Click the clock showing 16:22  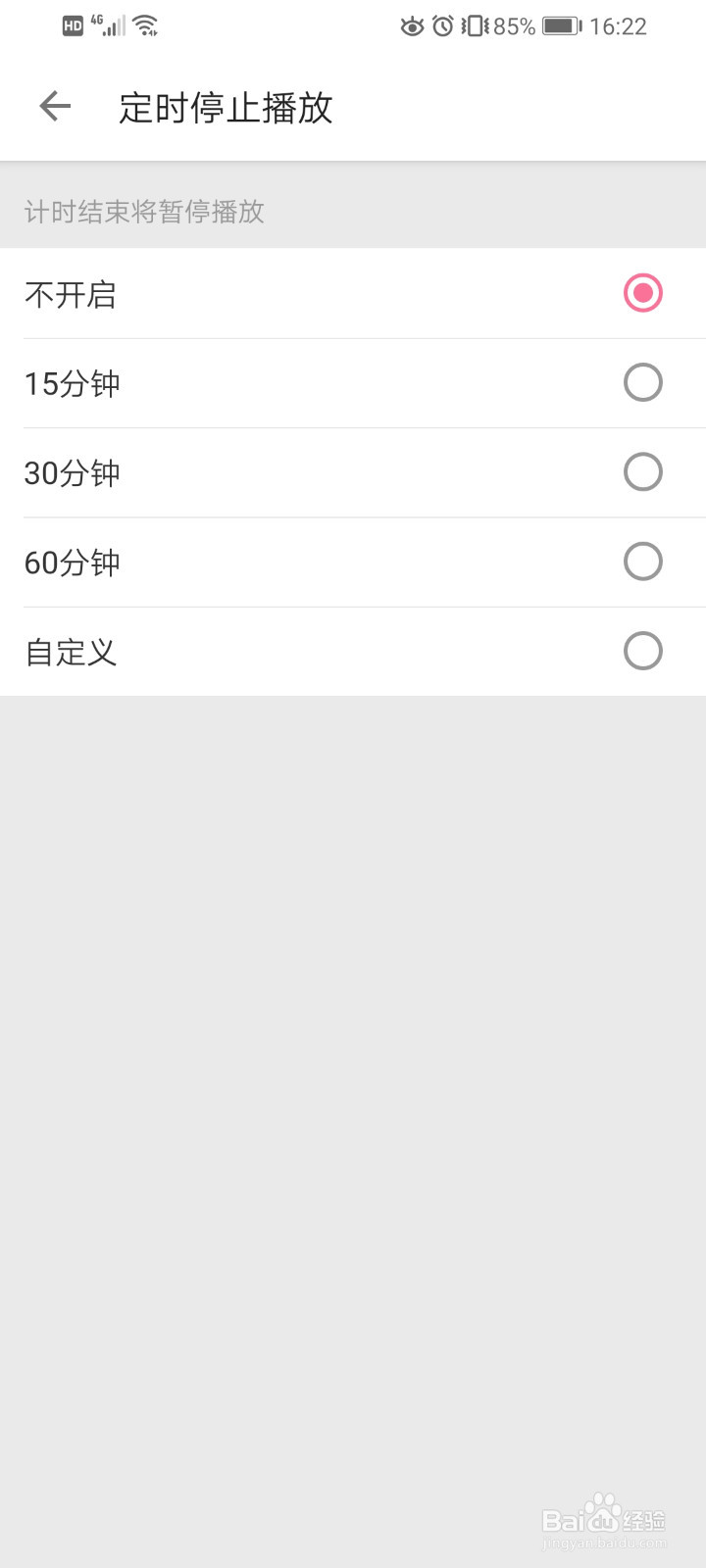(x=620, y=25)
